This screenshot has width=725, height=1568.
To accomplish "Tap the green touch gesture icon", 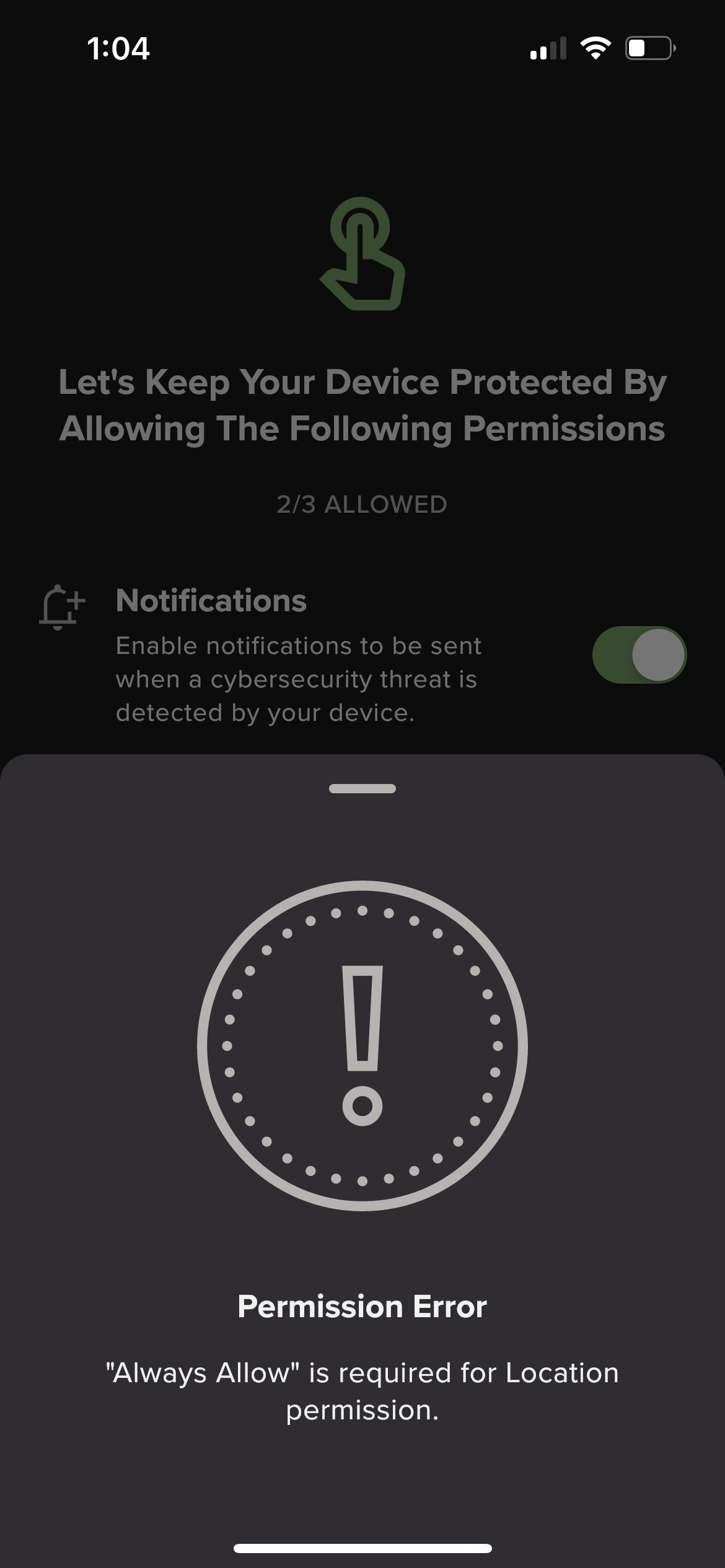I will pyautogui.click(x=363, y=254).
